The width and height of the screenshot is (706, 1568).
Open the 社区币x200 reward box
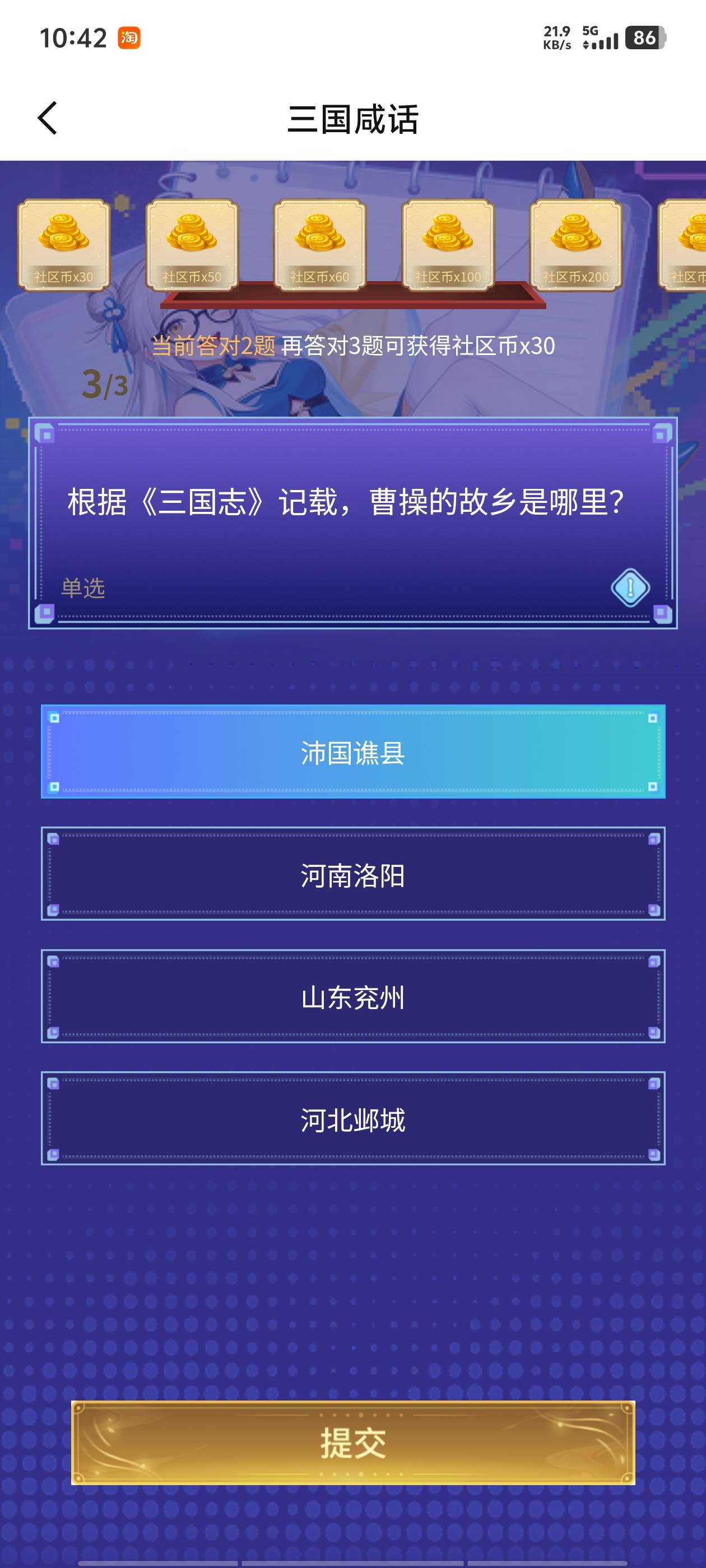pos(575,244)
